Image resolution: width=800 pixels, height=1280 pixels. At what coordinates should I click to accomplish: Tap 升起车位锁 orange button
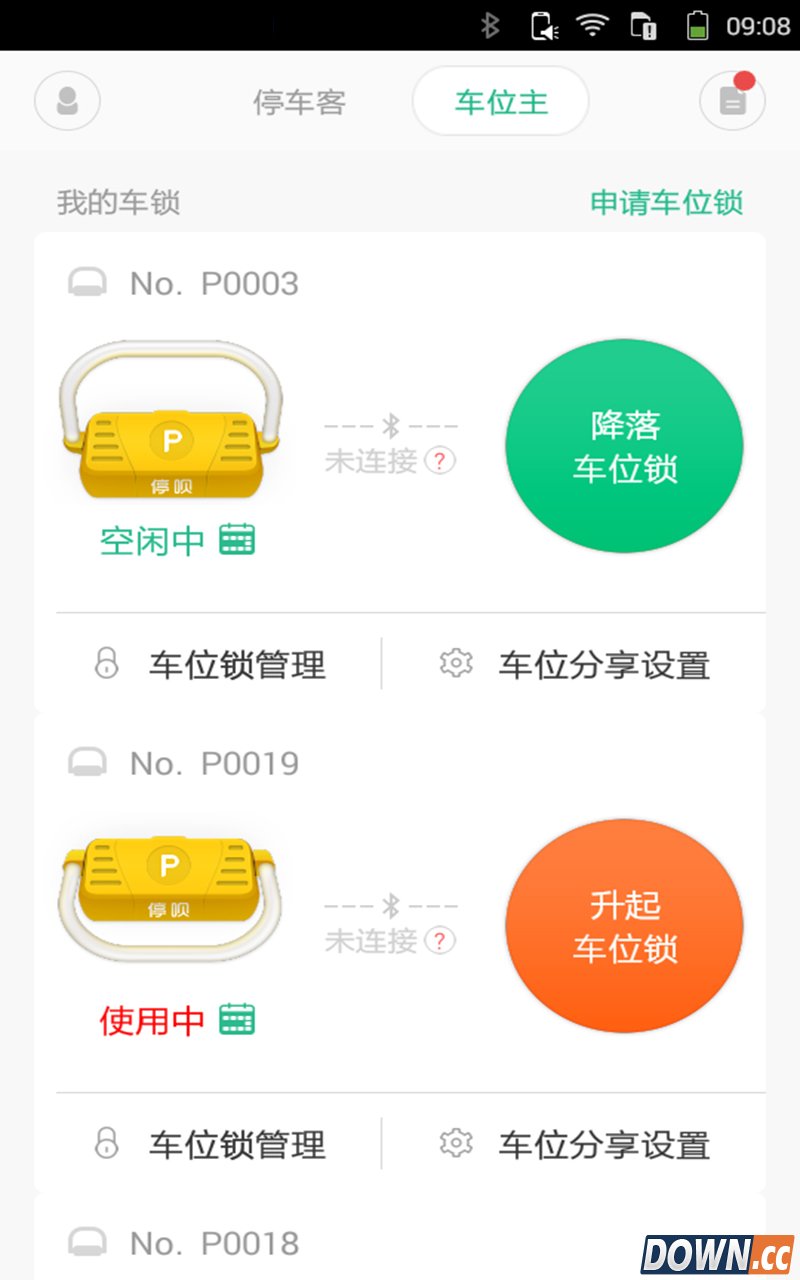click(x=623, y=926)
